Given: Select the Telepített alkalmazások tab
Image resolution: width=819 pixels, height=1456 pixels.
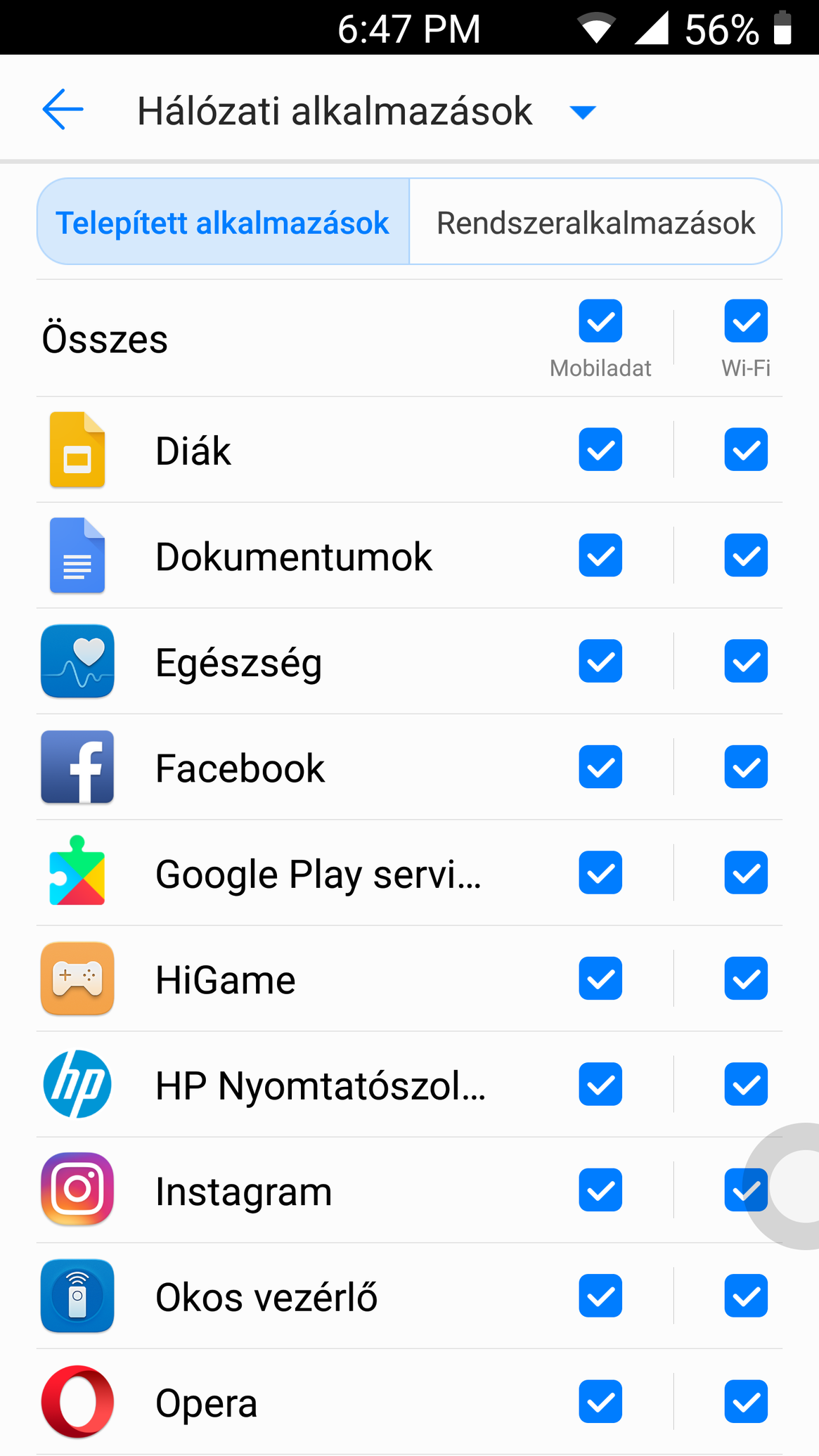Looking at the screenshot, I should click(223, 222).
